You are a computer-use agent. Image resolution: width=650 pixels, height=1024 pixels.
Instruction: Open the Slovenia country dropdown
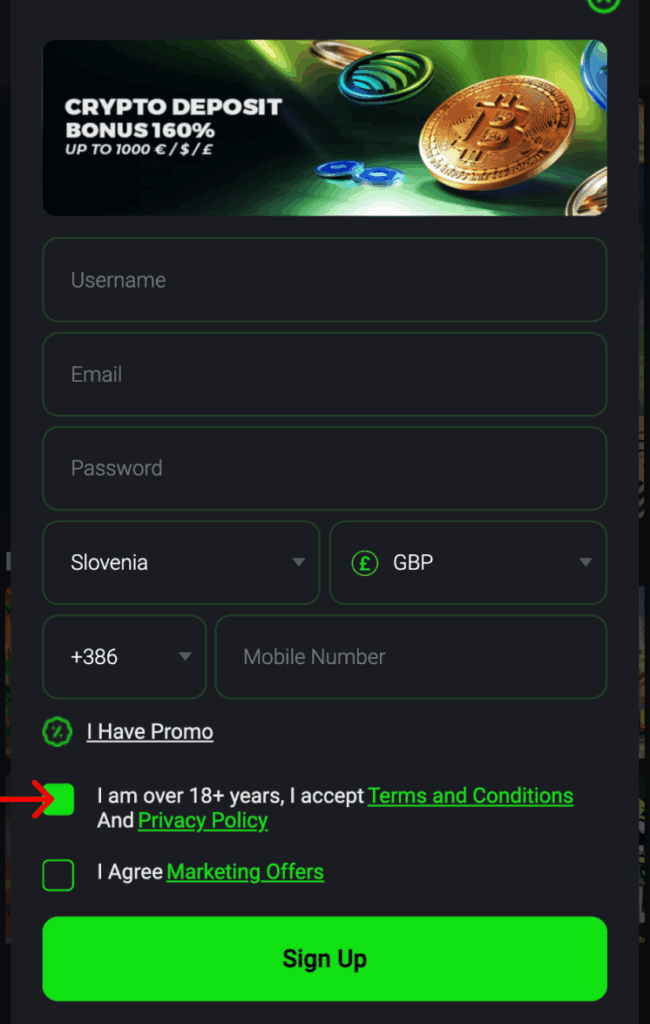[x=181, y=562]
